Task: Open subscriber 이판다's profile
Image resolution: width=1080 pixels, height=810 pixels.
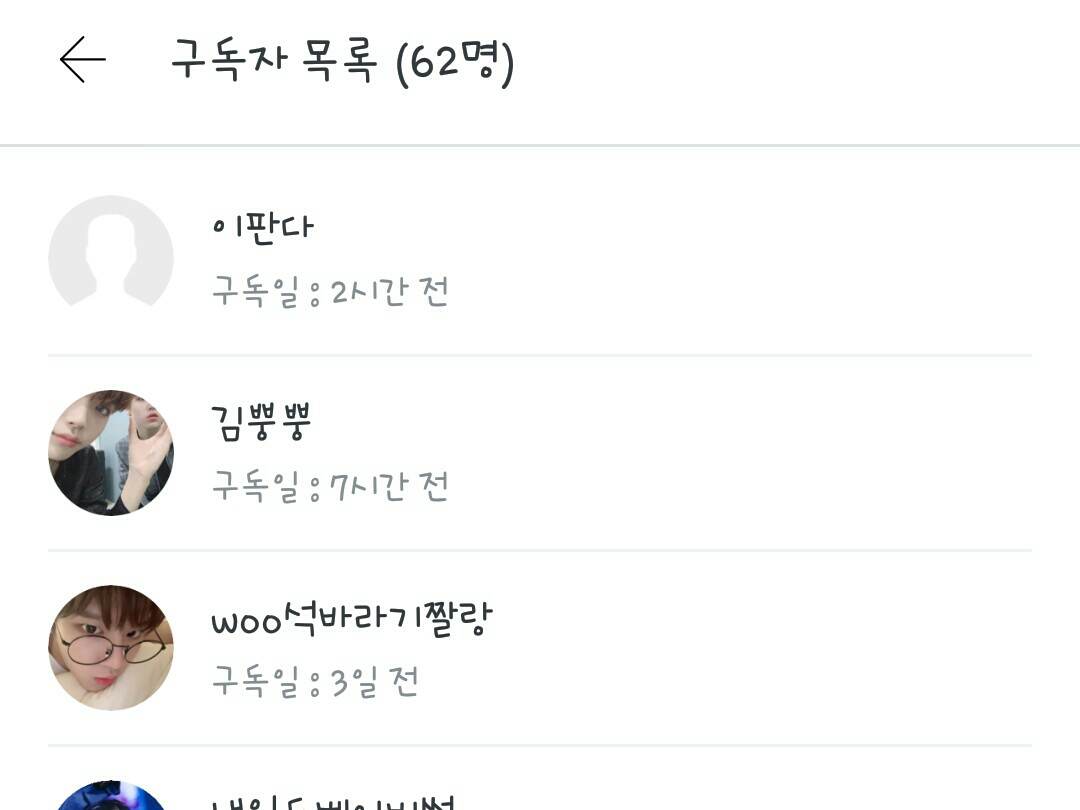Action: click(540, 258)
